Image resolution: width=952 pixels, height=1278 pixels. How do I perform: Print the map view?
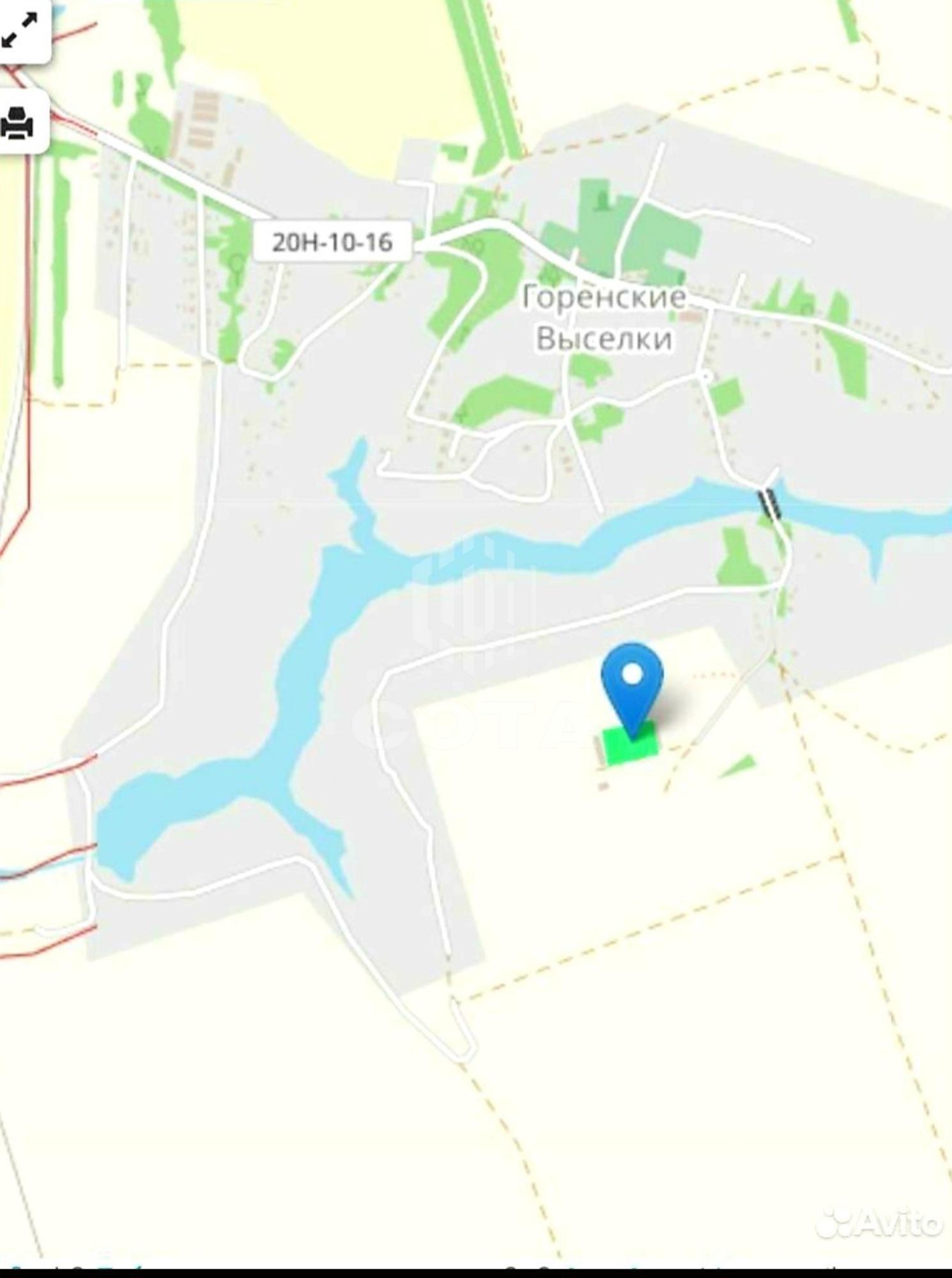tap(18, 121)
